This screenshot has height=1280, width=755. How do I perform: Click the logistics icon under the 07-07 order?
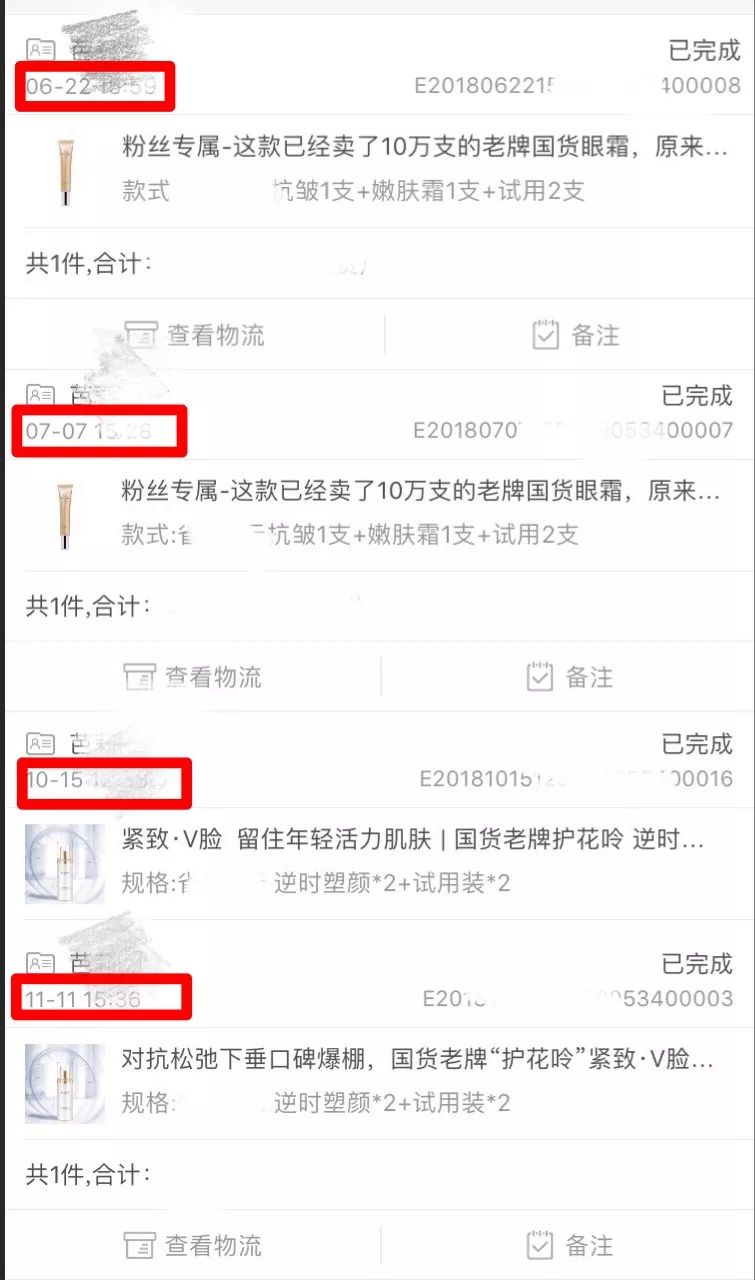pyautogui.click(x=139, y=676)
